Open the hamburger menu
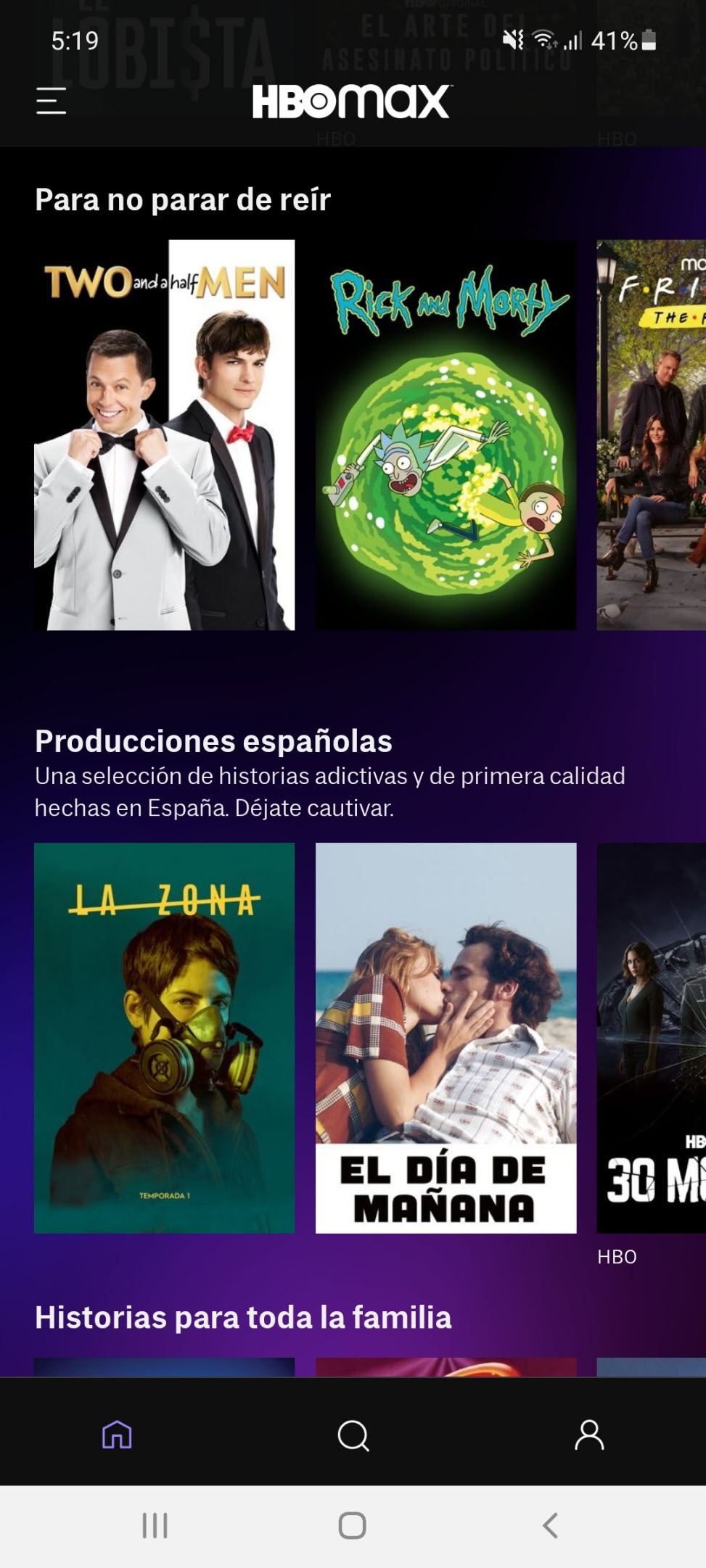Viewport: 706px width, 1568px height. pyautogui.click(x=52, y=101)
